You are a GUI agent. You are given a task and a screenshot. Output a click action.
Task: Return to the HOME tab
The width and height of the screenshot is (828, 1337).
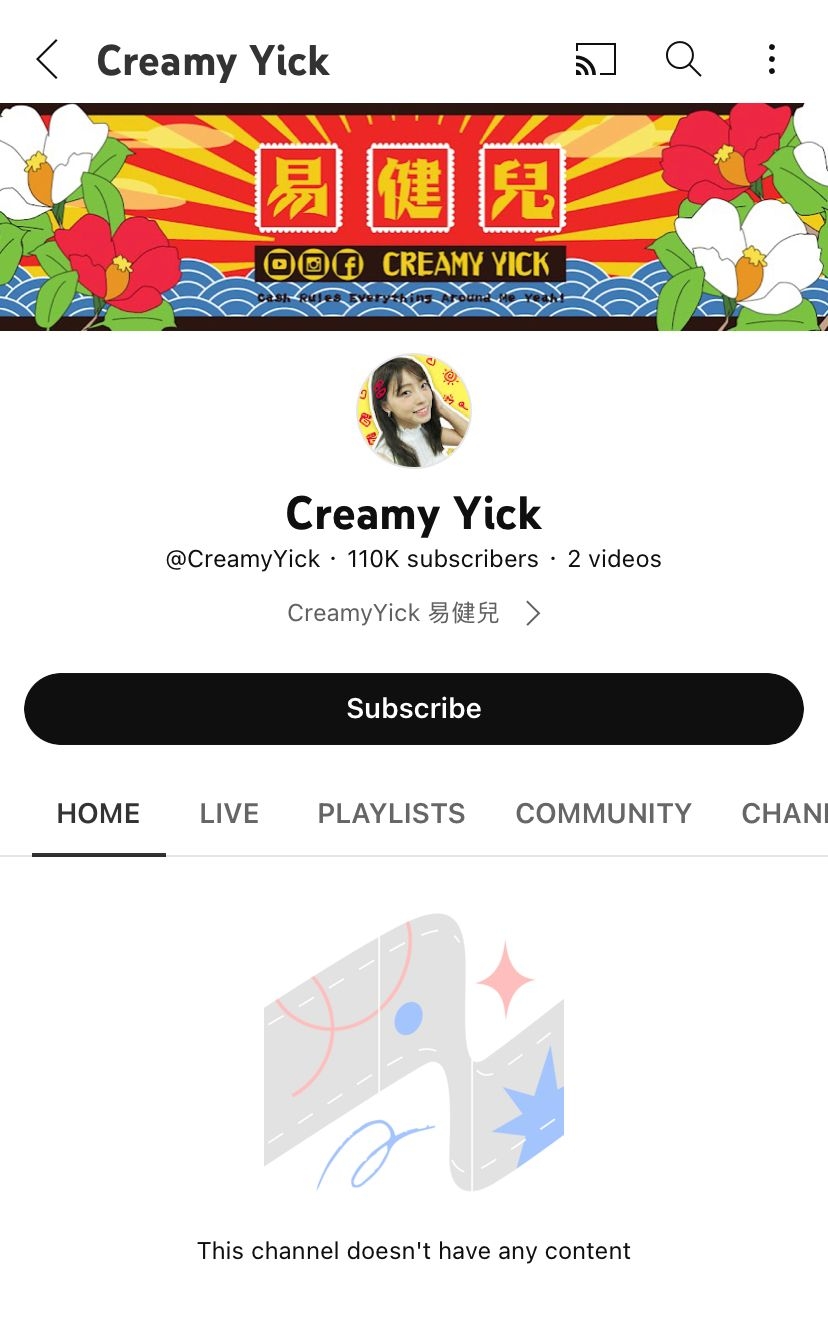click(97, 813)
